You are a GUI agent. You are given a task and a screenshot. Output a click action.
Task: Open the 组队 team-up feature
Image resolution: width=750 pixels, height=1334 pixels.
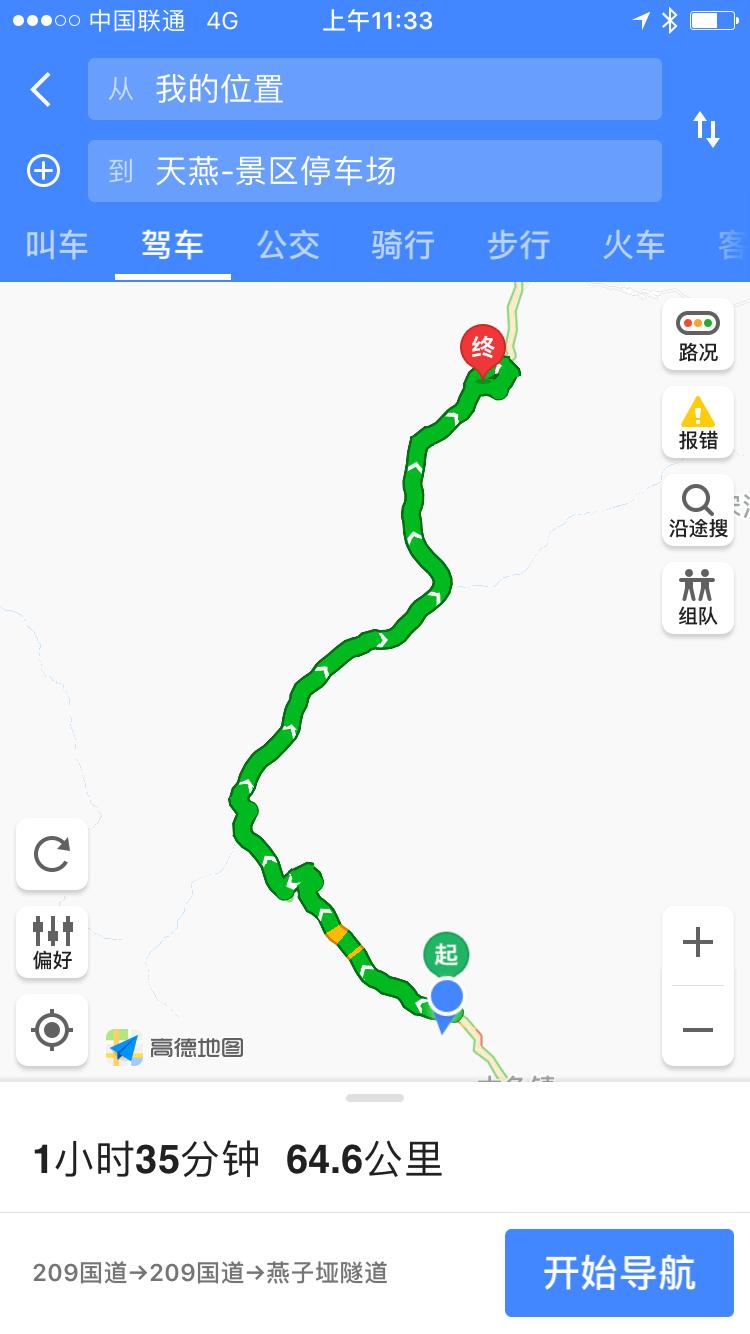coord(697,598)
